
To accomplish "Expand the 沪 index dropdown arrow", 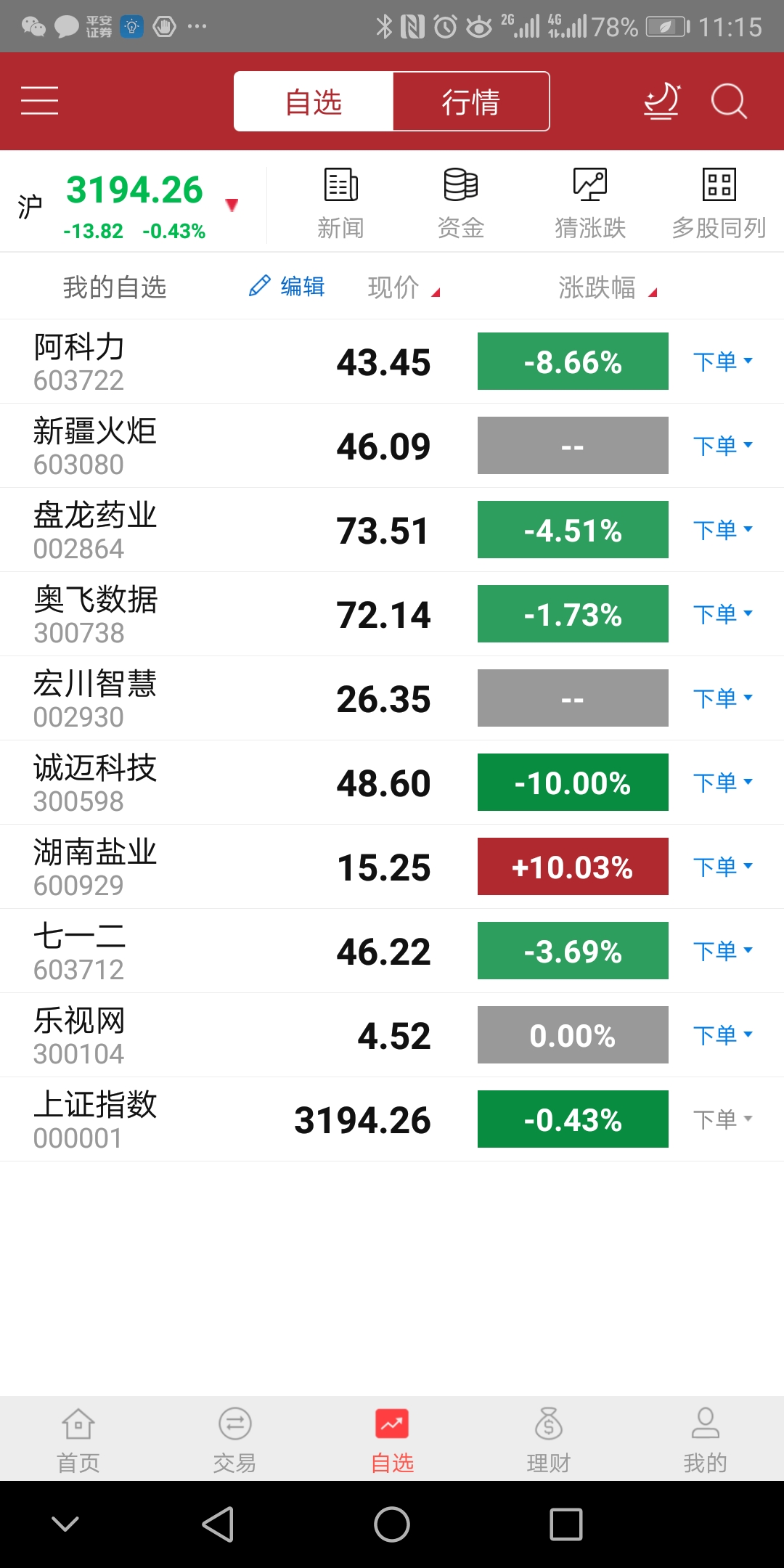I will (x=232, y=205).
